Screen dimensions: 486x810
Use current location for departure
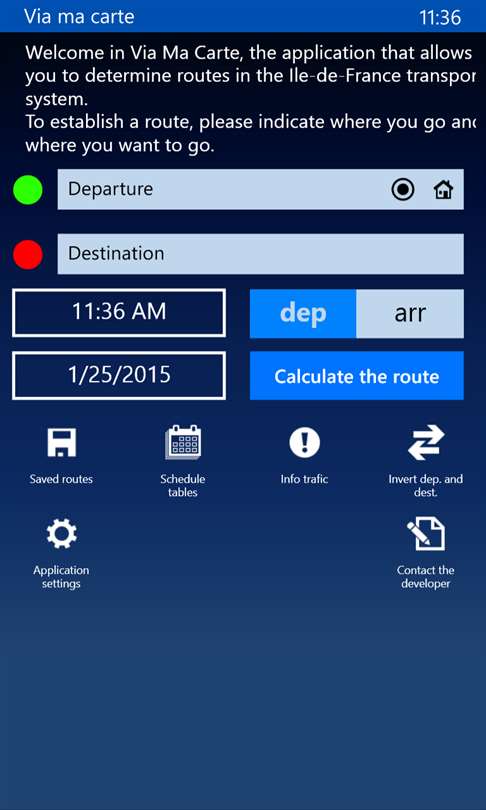(x=403, y=190)
